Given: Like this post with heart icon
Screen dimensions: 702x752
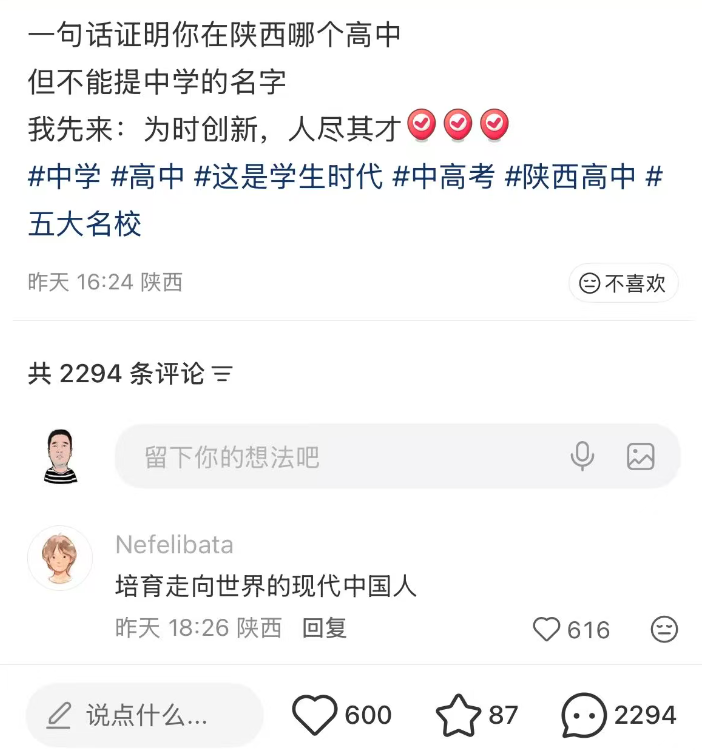Looking at the screenshot, I should coord(315,715).
